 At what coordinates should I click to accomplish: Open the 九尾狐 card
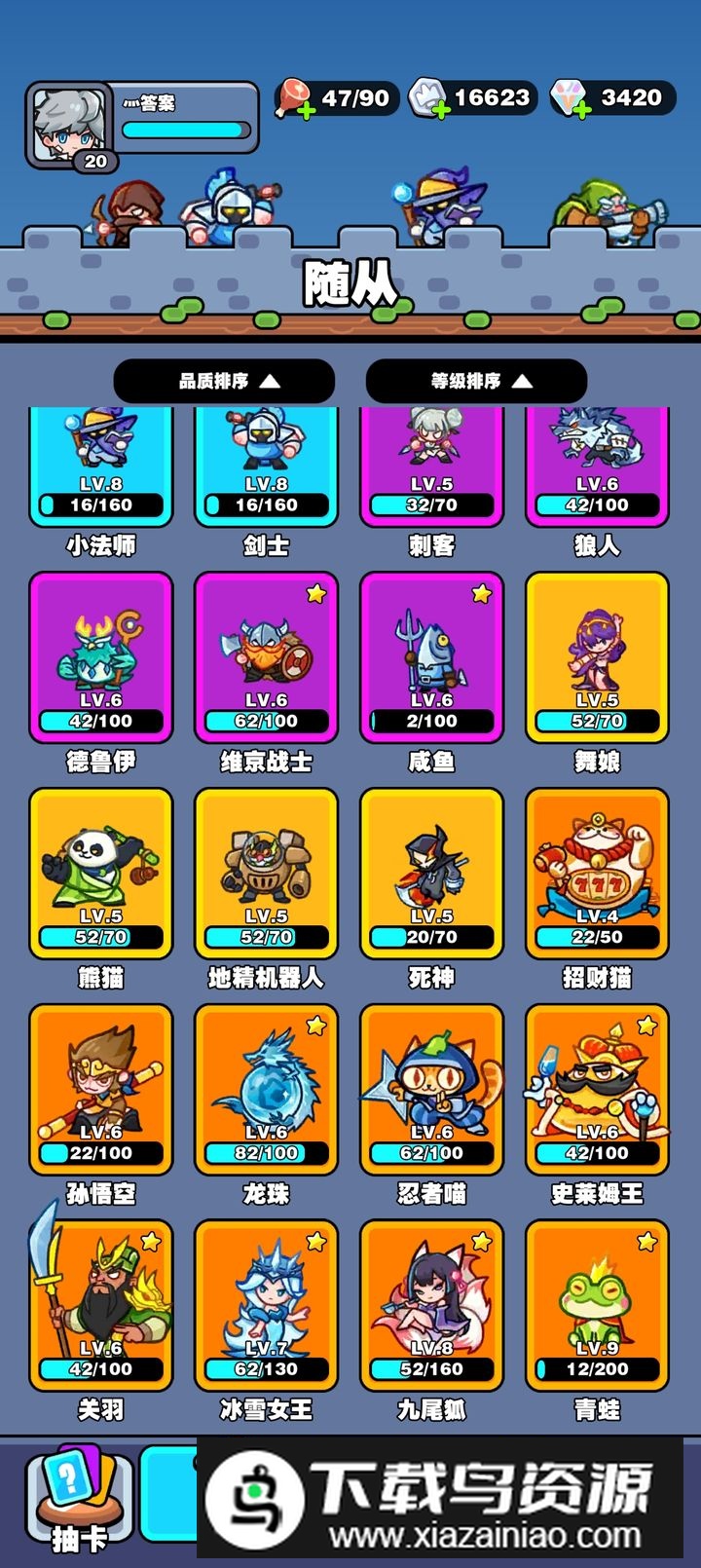[x=431, y=1306]
